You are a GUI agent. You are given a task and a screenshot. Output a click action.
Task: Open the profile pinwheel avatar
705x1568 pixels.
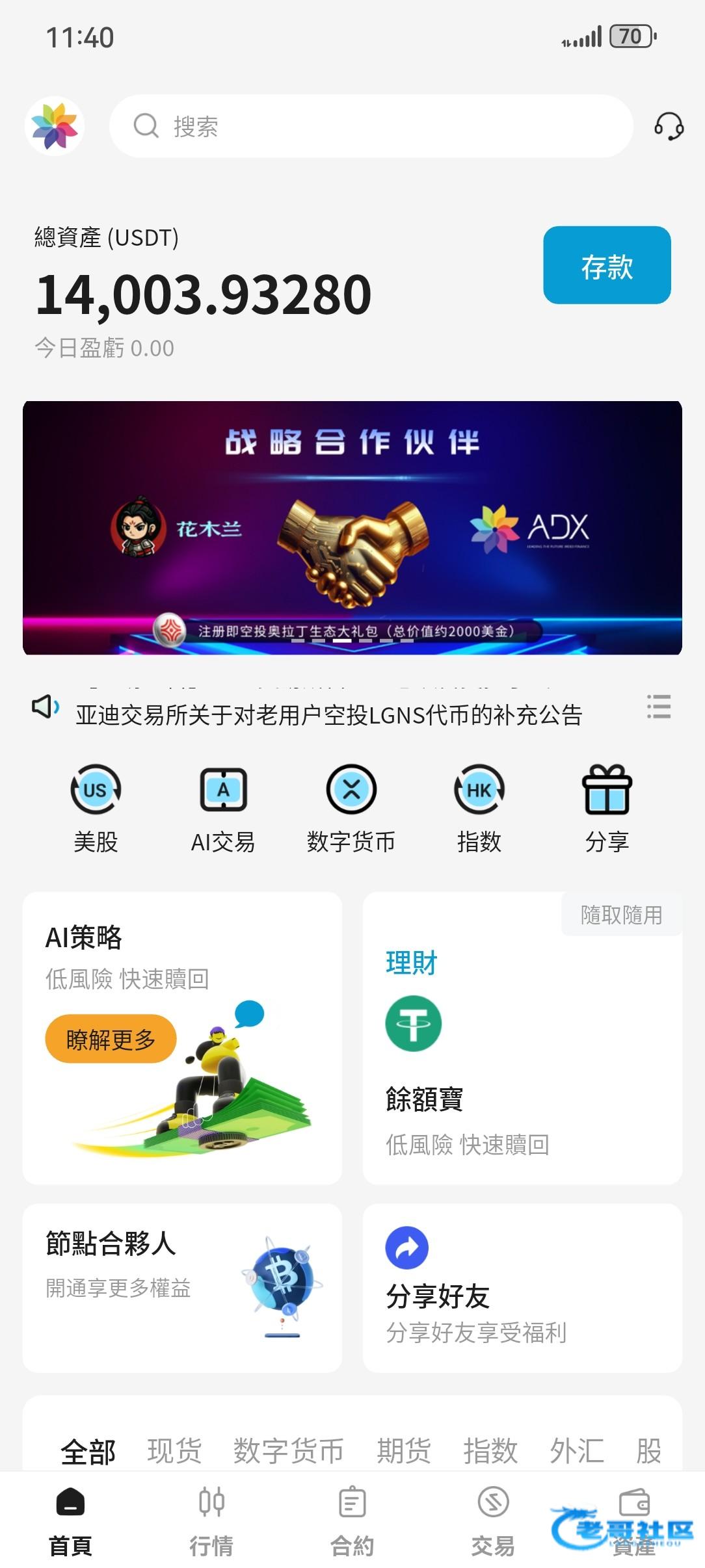[x=55, y=125]
